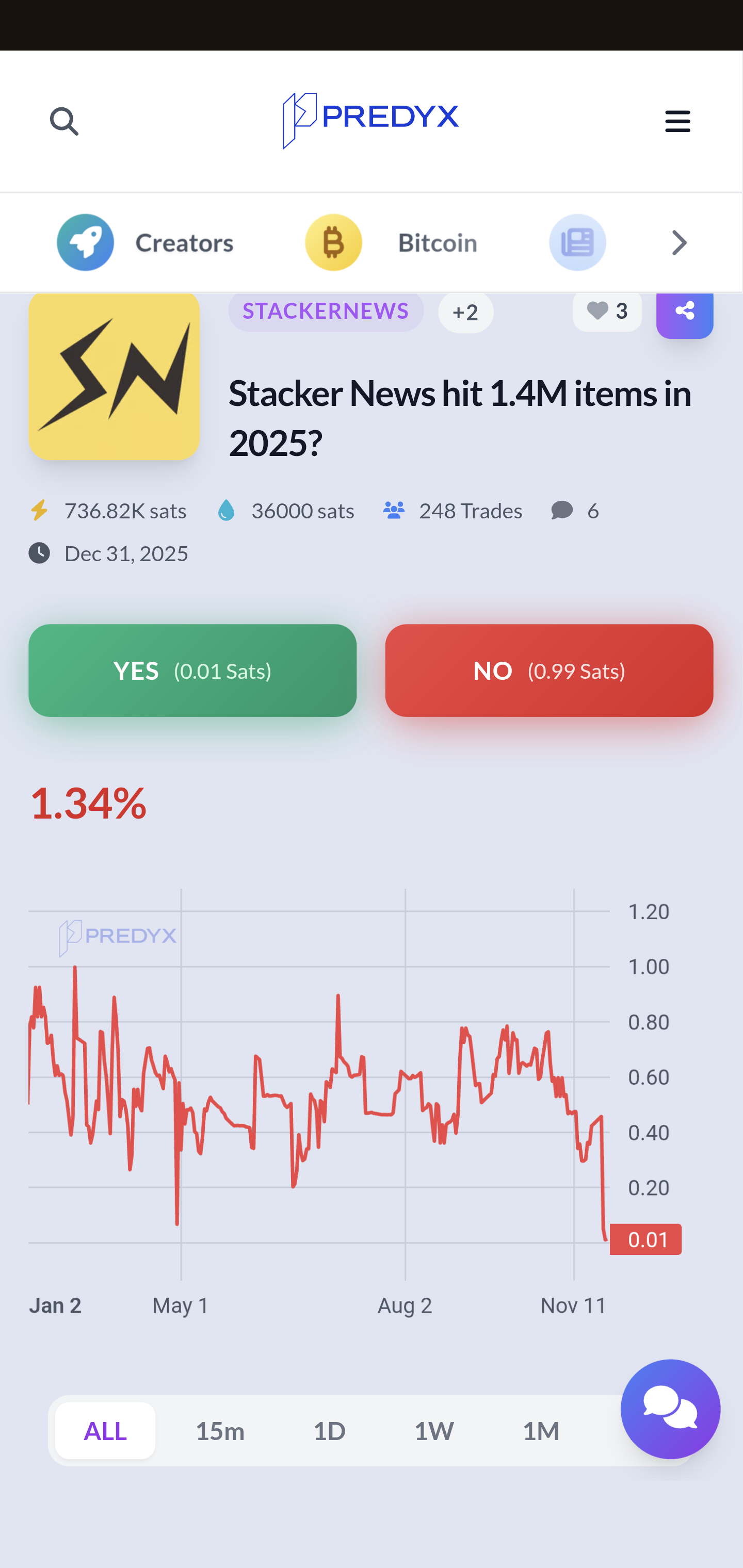Buy YES at 0.01 Sats
743x1568 pixels.
[x=192, y=670]
